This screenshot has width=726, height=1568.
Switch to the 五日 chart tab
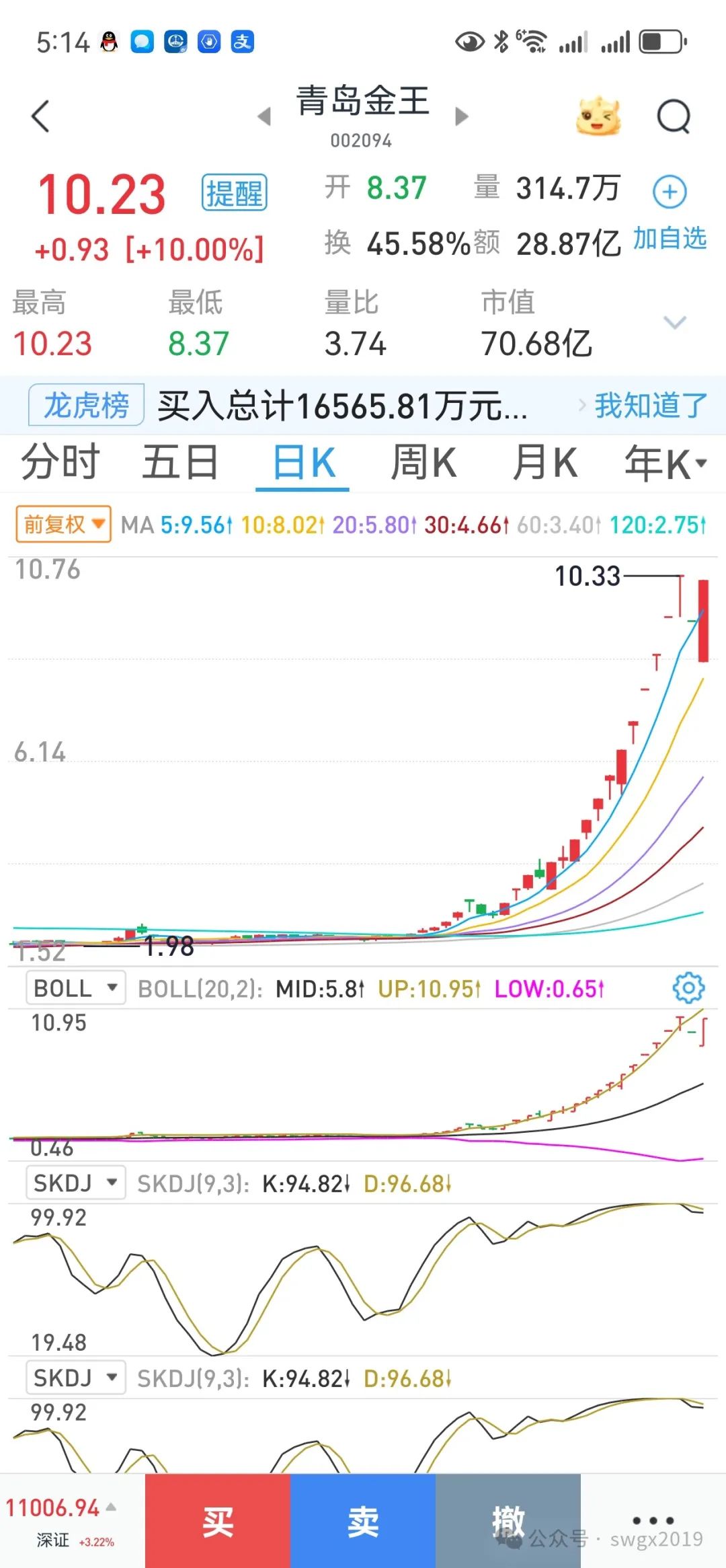[x=180, y=463]
